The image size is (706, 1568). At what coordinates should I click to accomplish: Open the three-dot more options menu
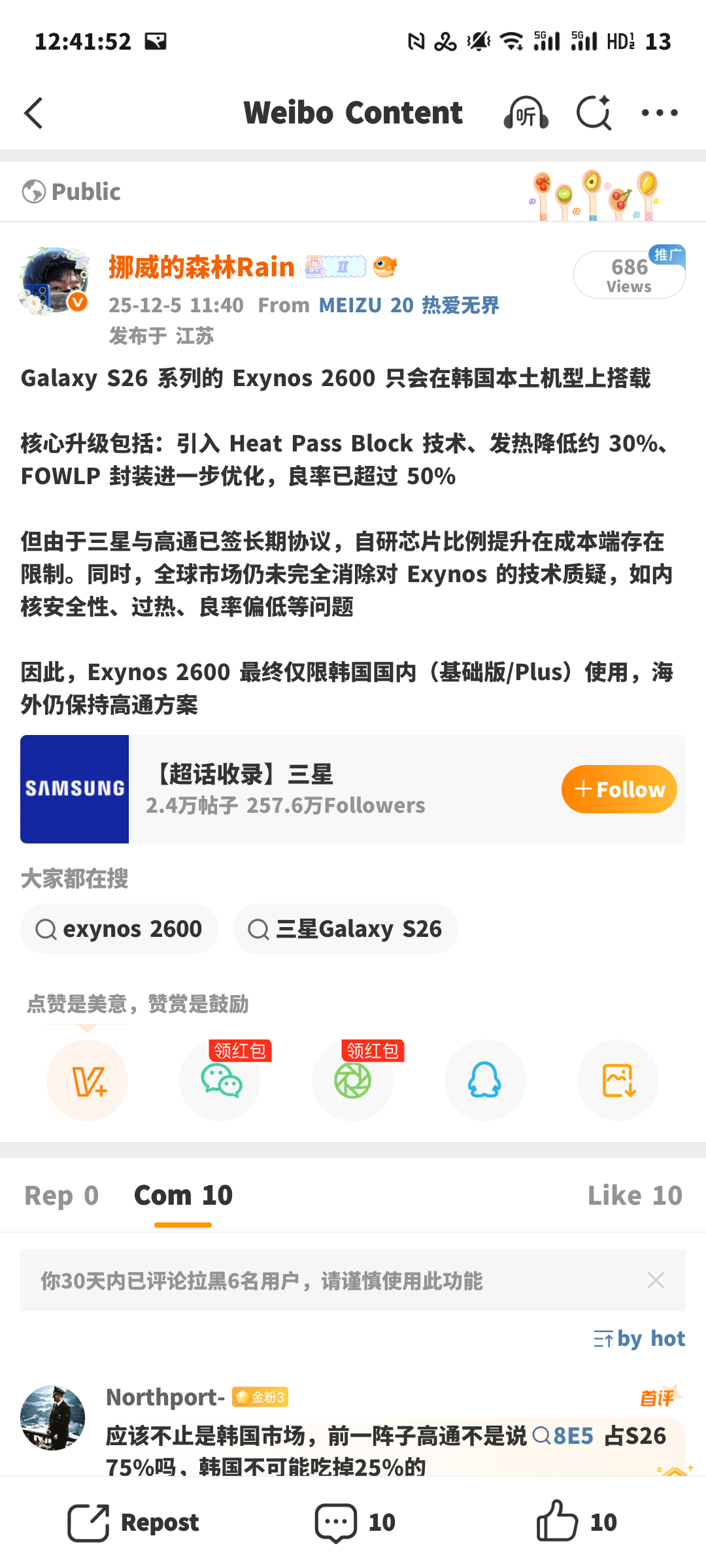click(660, 112)
